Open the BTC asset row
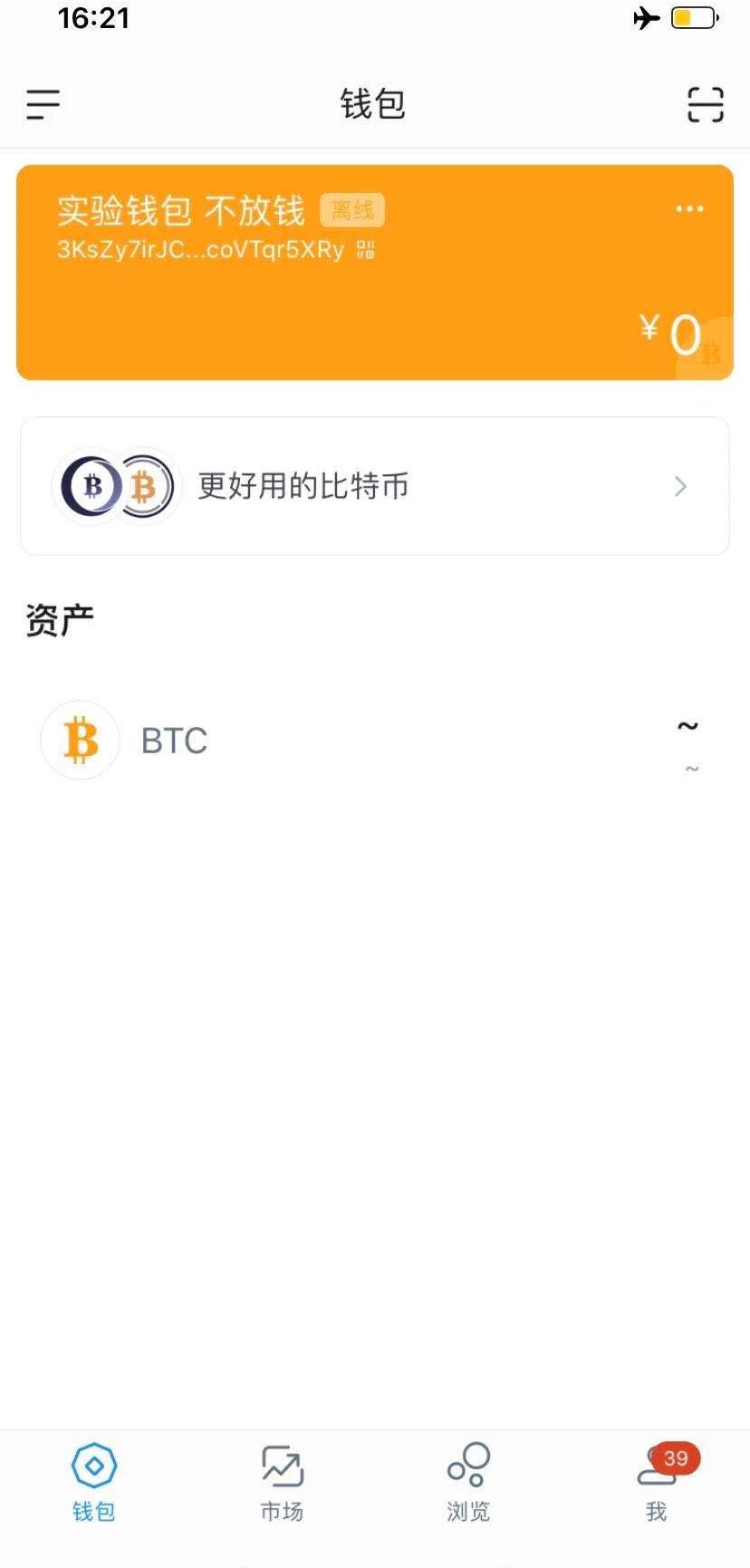Viewport: 750px width, 1568px height. (x=374, y=741)
